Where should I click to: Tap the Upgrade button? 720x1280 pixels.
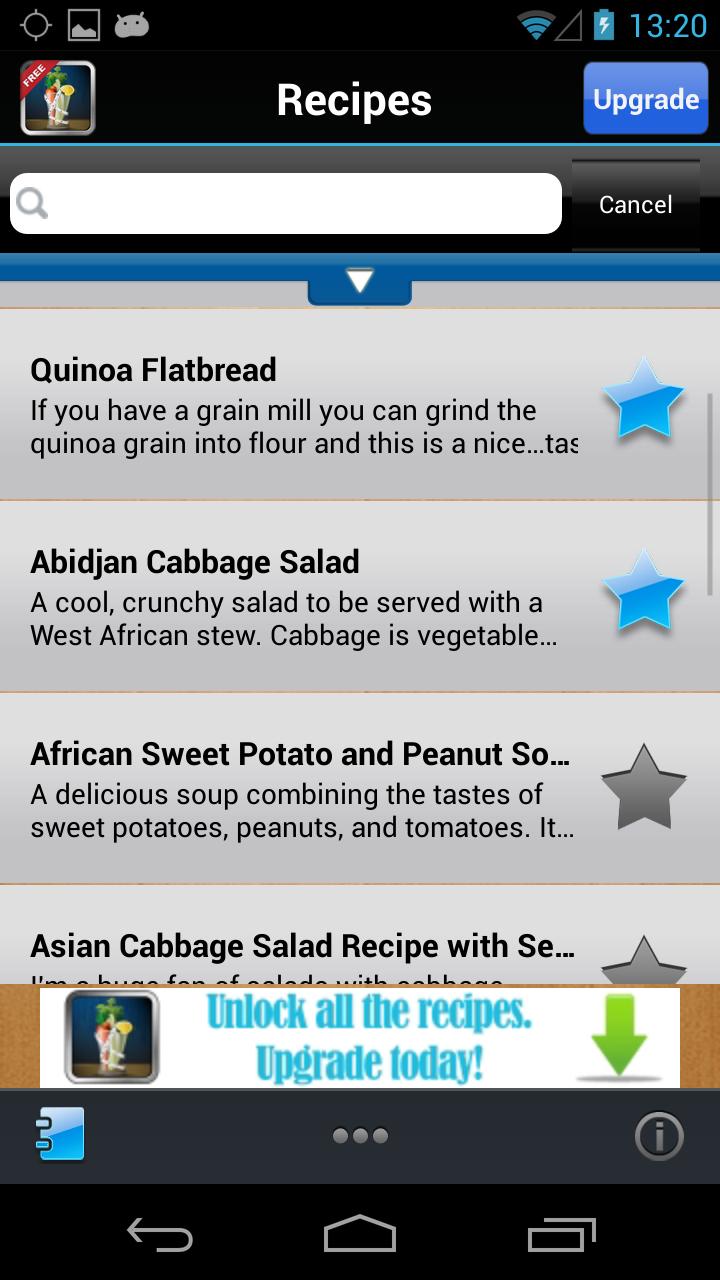pos(645,98)
